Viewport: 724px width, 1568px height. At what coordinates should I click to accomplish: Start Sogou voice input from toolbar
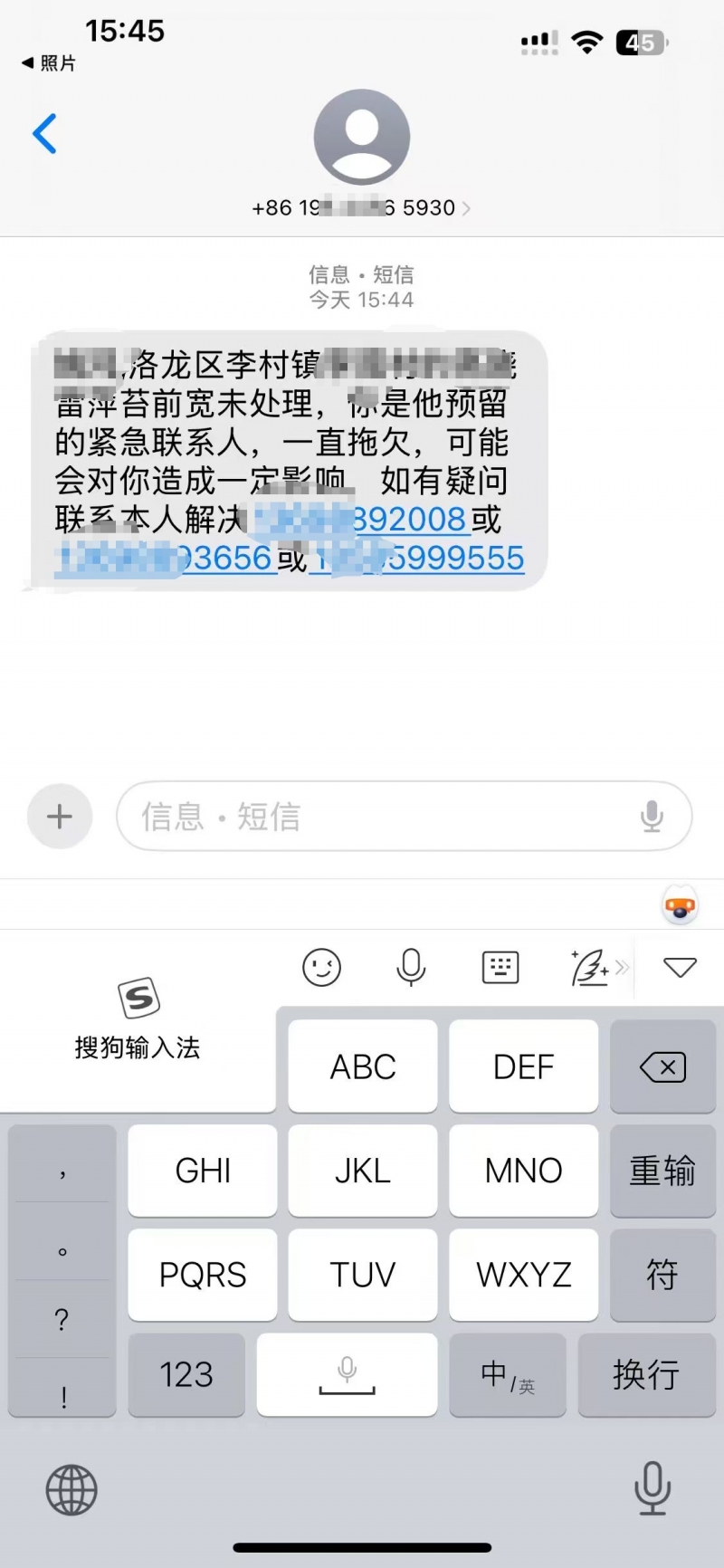tap(411, 968)
